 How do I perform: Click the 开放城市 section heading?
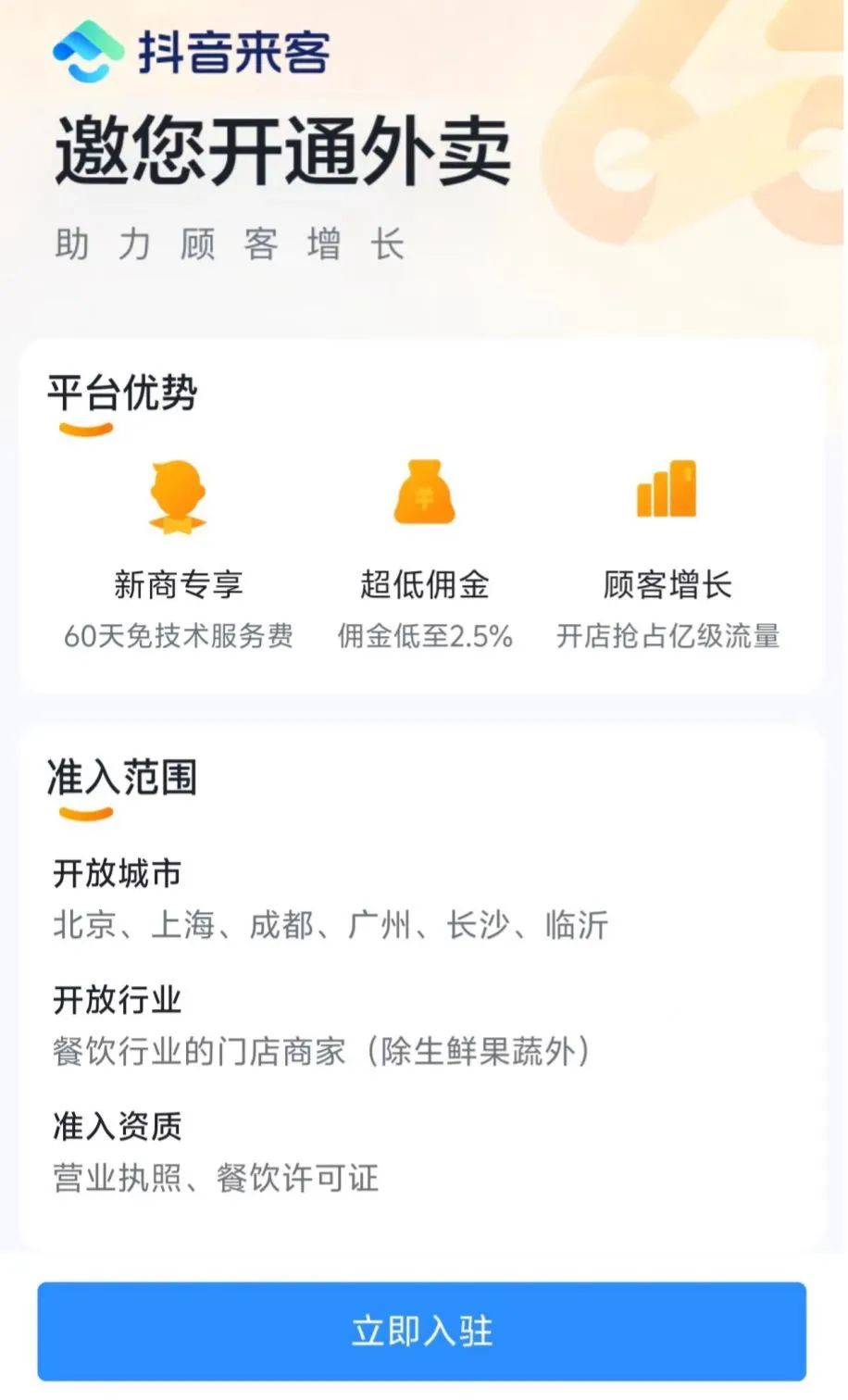pyautogui.click(x=117, y=871)
